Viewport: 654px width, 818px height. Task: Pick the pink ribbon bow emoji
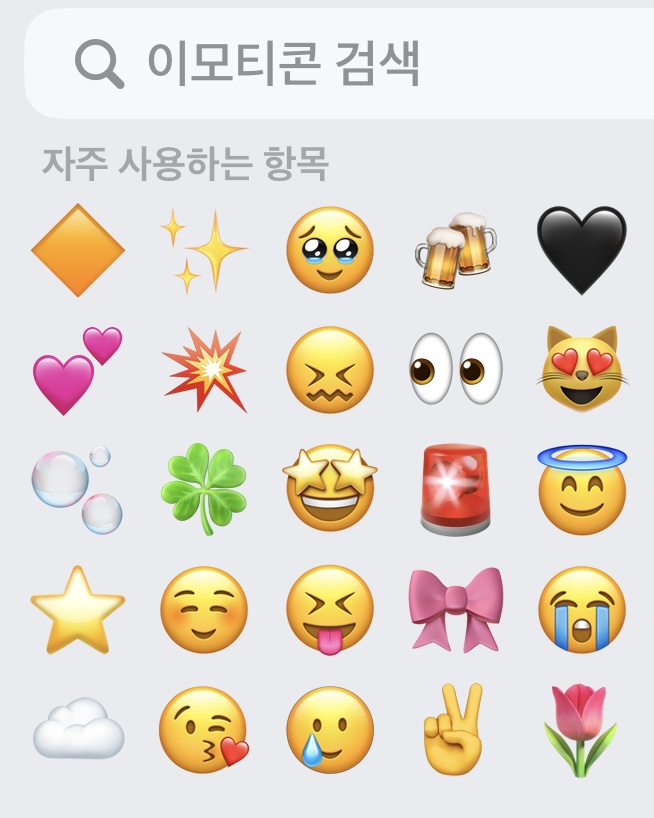click(x=455, y=609)
